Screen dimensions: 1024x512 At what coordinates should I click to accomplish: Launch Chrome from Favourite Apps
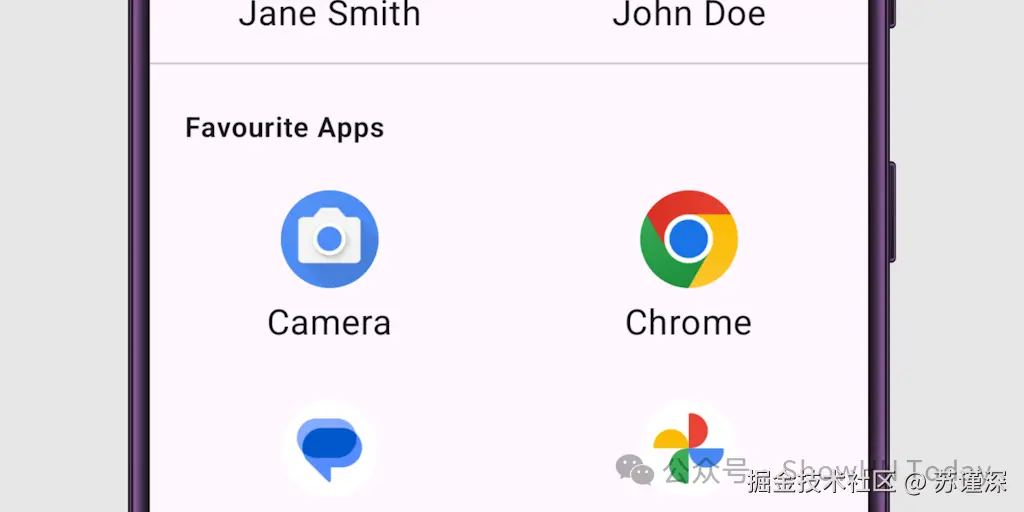(x=688, y=240)
